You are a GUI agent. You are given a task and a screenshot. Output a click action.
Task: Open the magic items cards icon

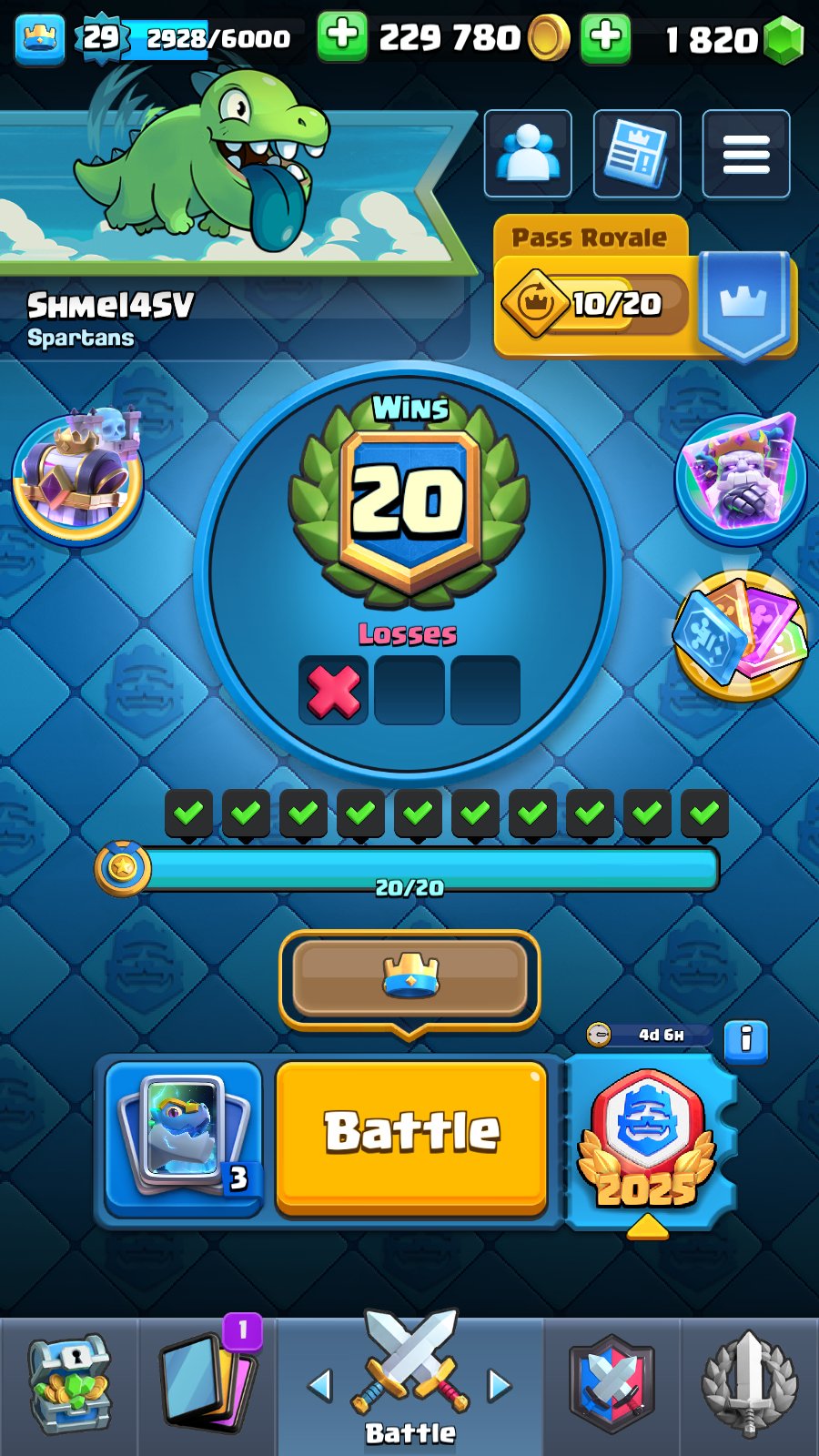coord(740,634)
